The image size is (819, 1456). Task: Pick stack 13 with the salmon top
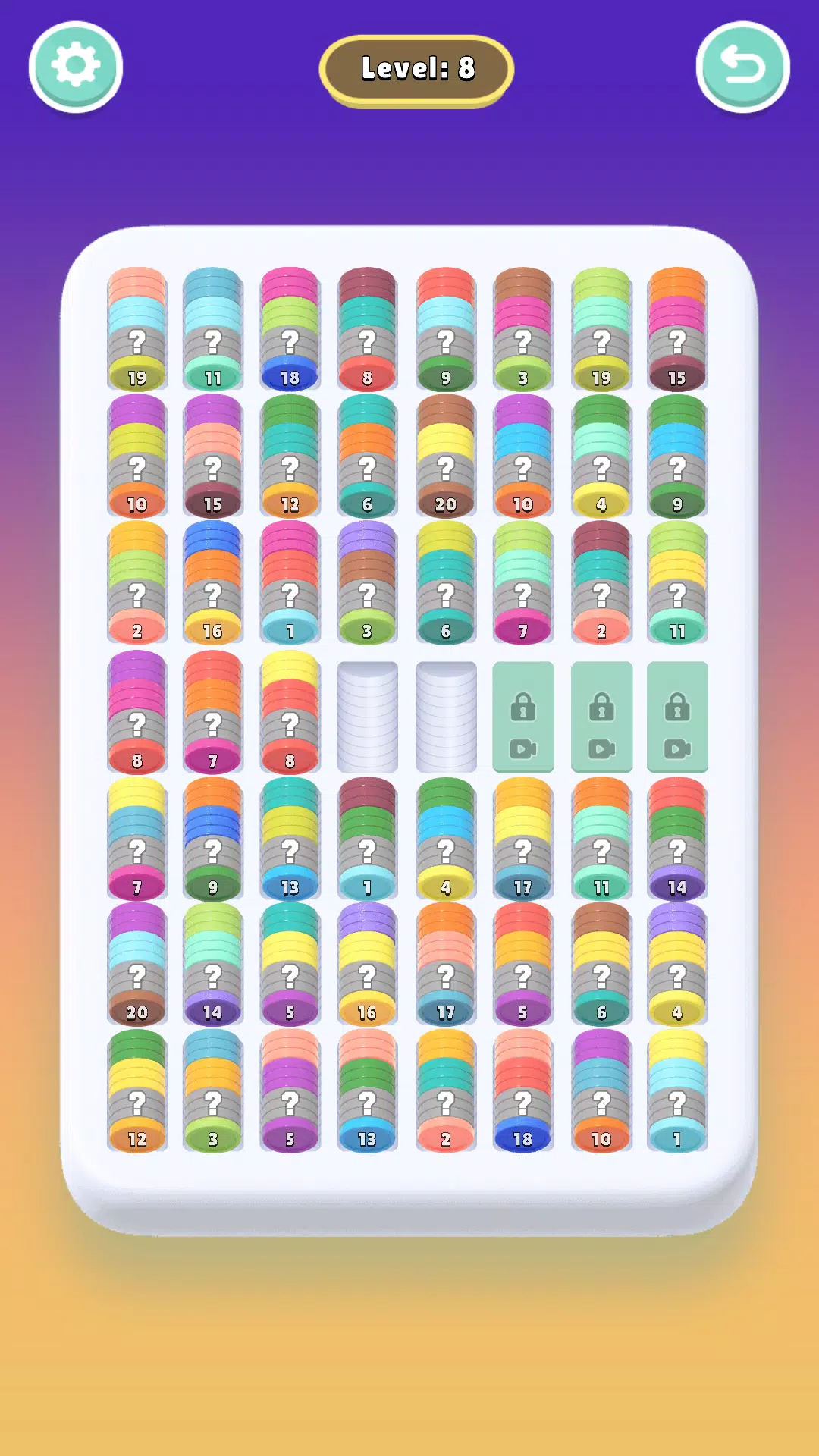click(368, 1090)
